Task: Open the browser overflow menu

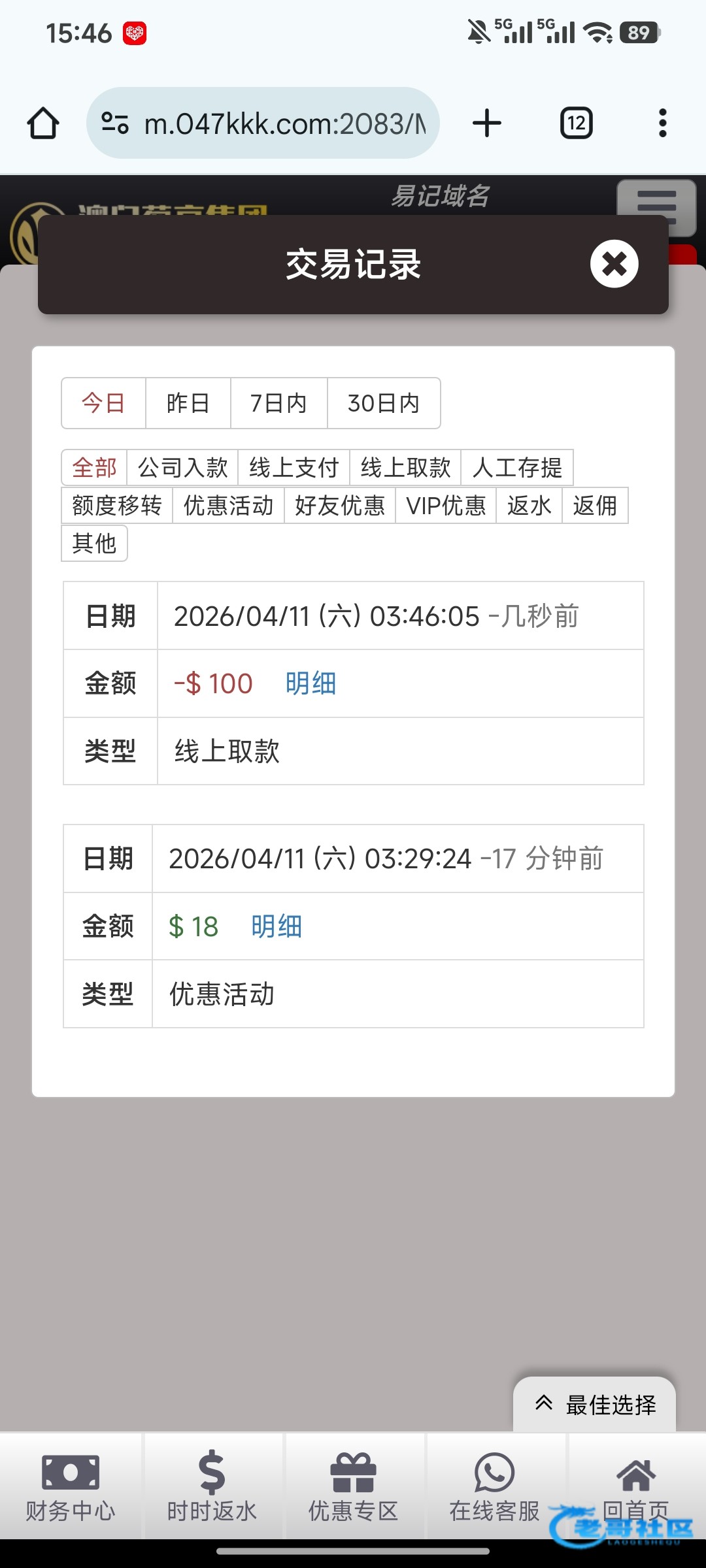Action: (662, 123)
